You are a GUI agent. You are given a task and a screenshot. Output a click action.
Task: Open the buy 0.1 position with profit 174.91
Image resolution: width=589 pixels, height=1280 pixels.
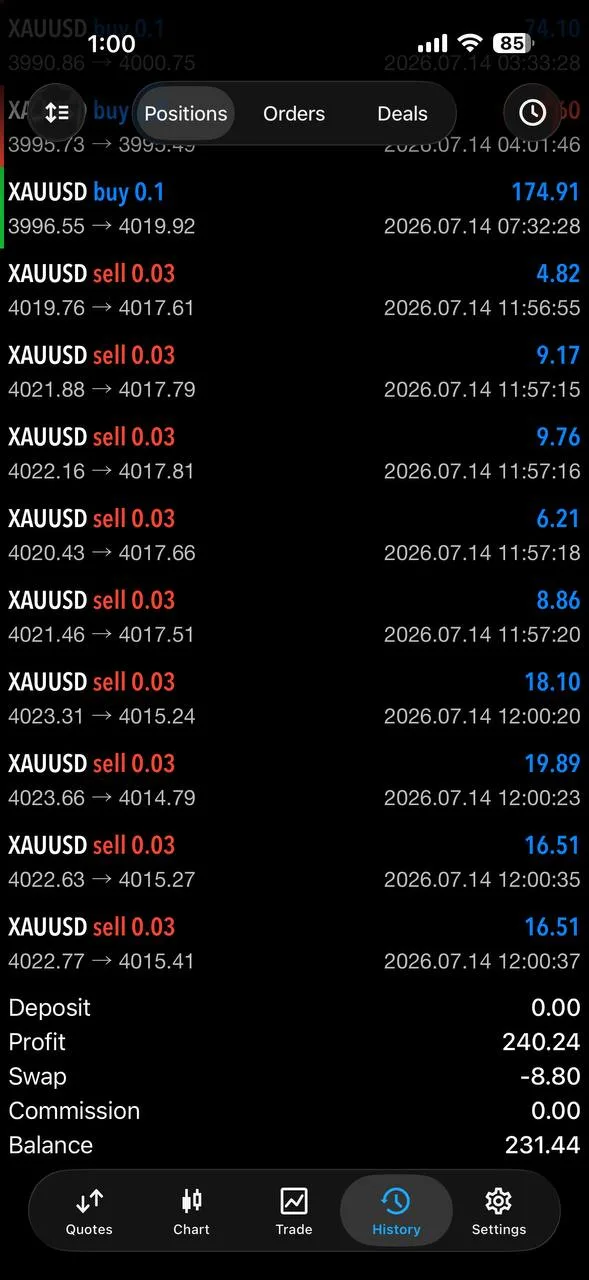pos(294,209)
